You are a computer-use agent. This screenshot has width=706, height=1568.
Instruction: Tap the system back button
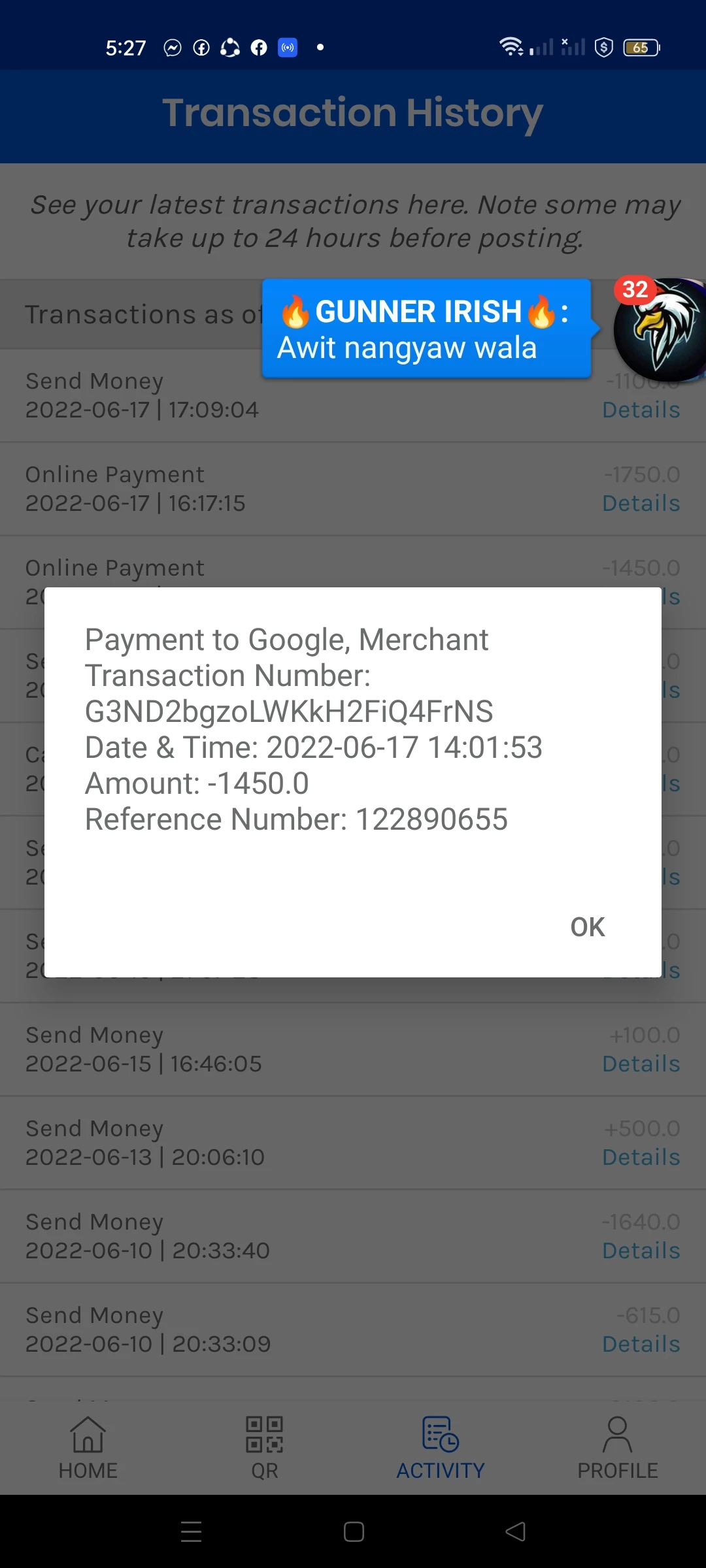(516, 1531)
